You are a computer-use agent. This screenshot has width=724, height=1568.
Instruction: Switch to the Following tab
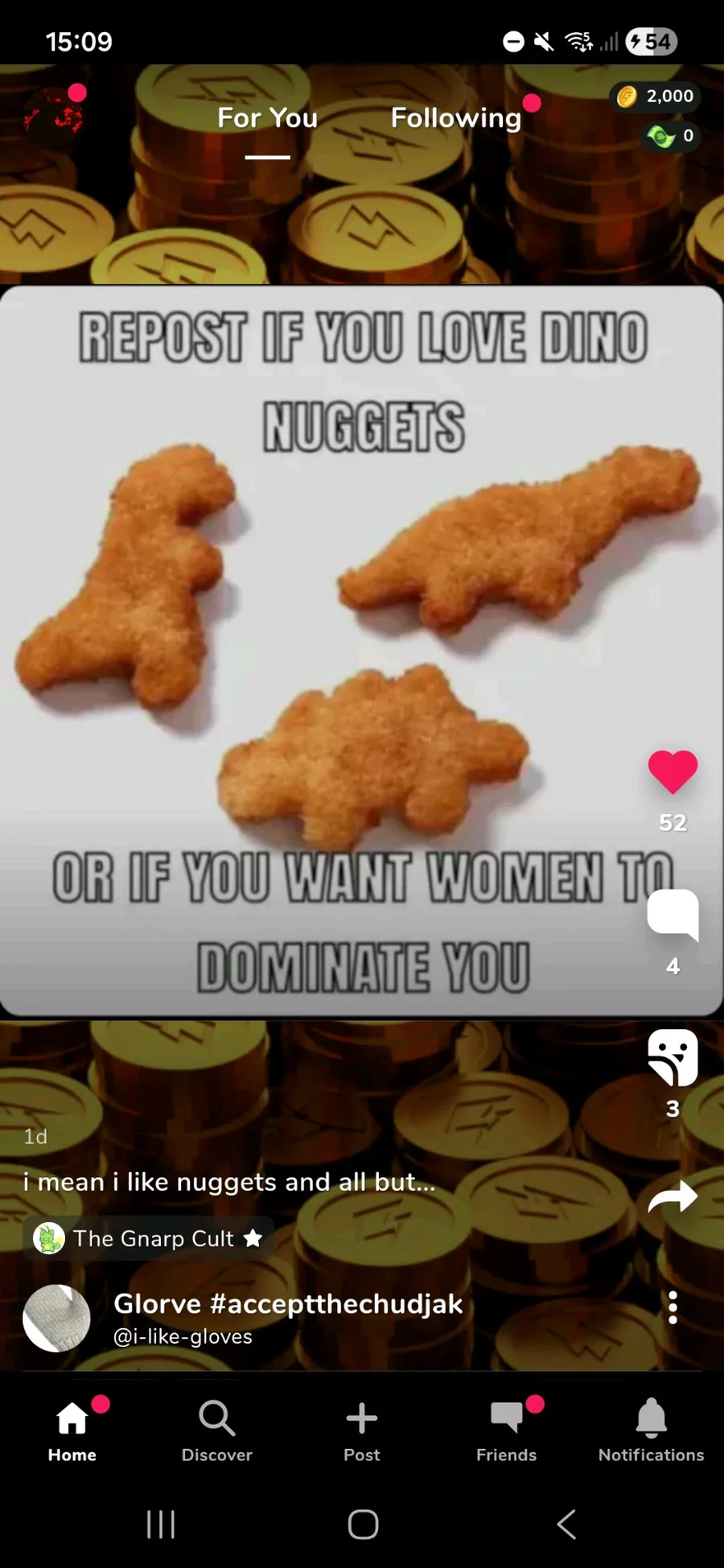click(x=456, y=118)
